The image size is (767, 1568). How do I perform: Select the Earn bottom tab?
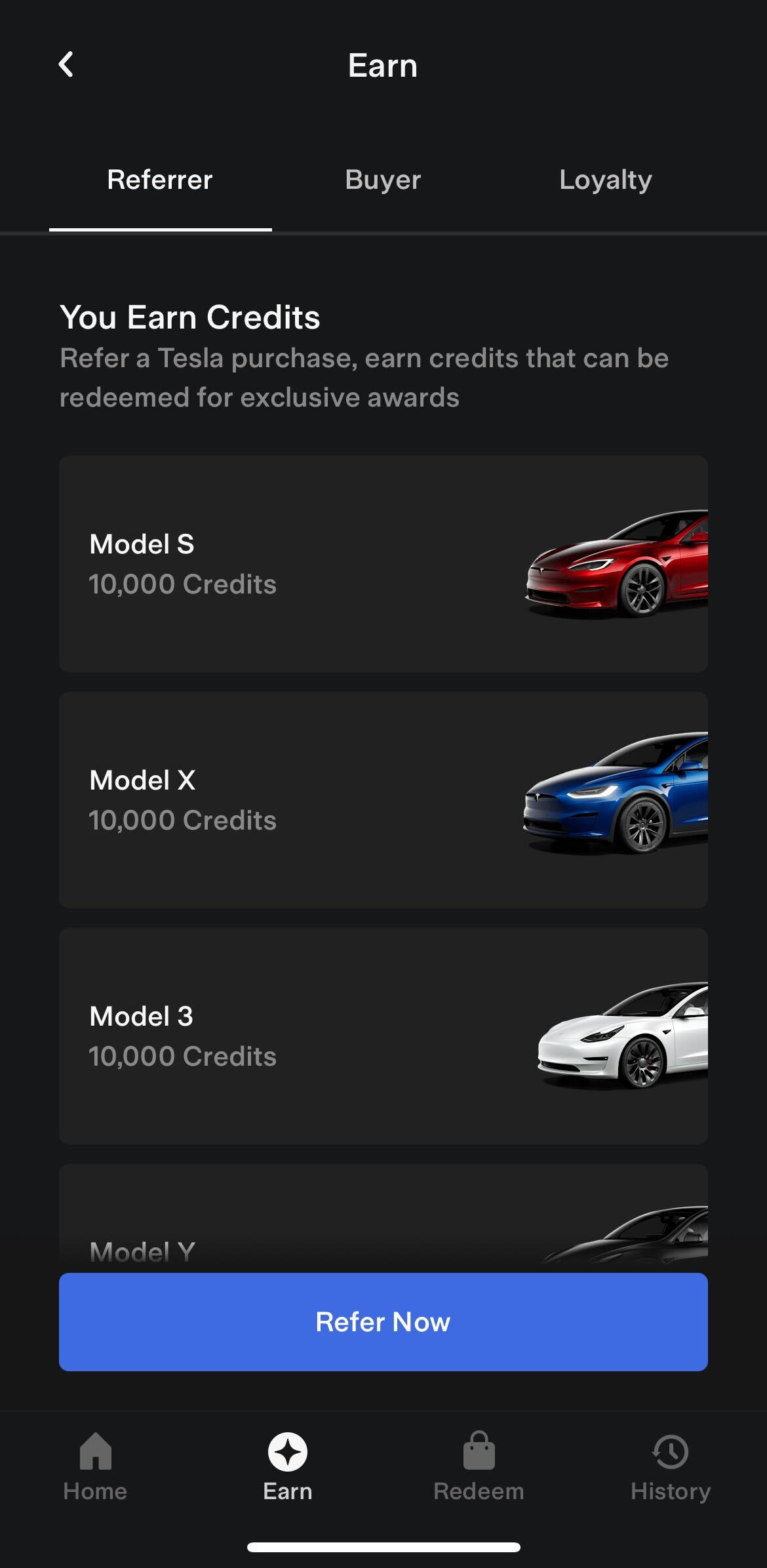coord(287,1466)
